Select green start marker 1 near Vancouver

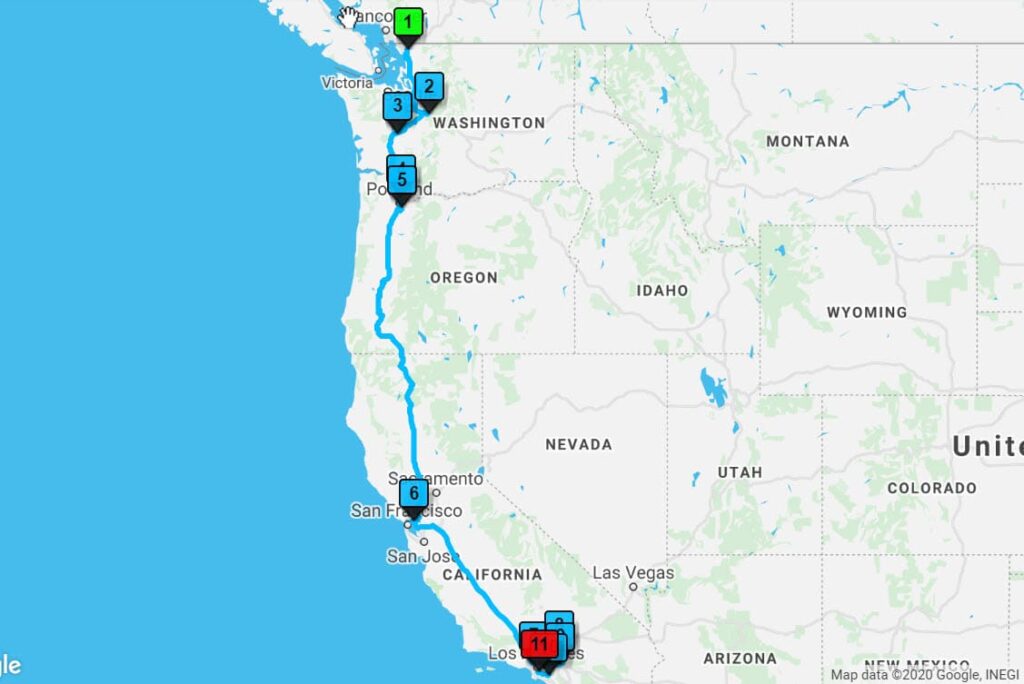tap(407, 23)
